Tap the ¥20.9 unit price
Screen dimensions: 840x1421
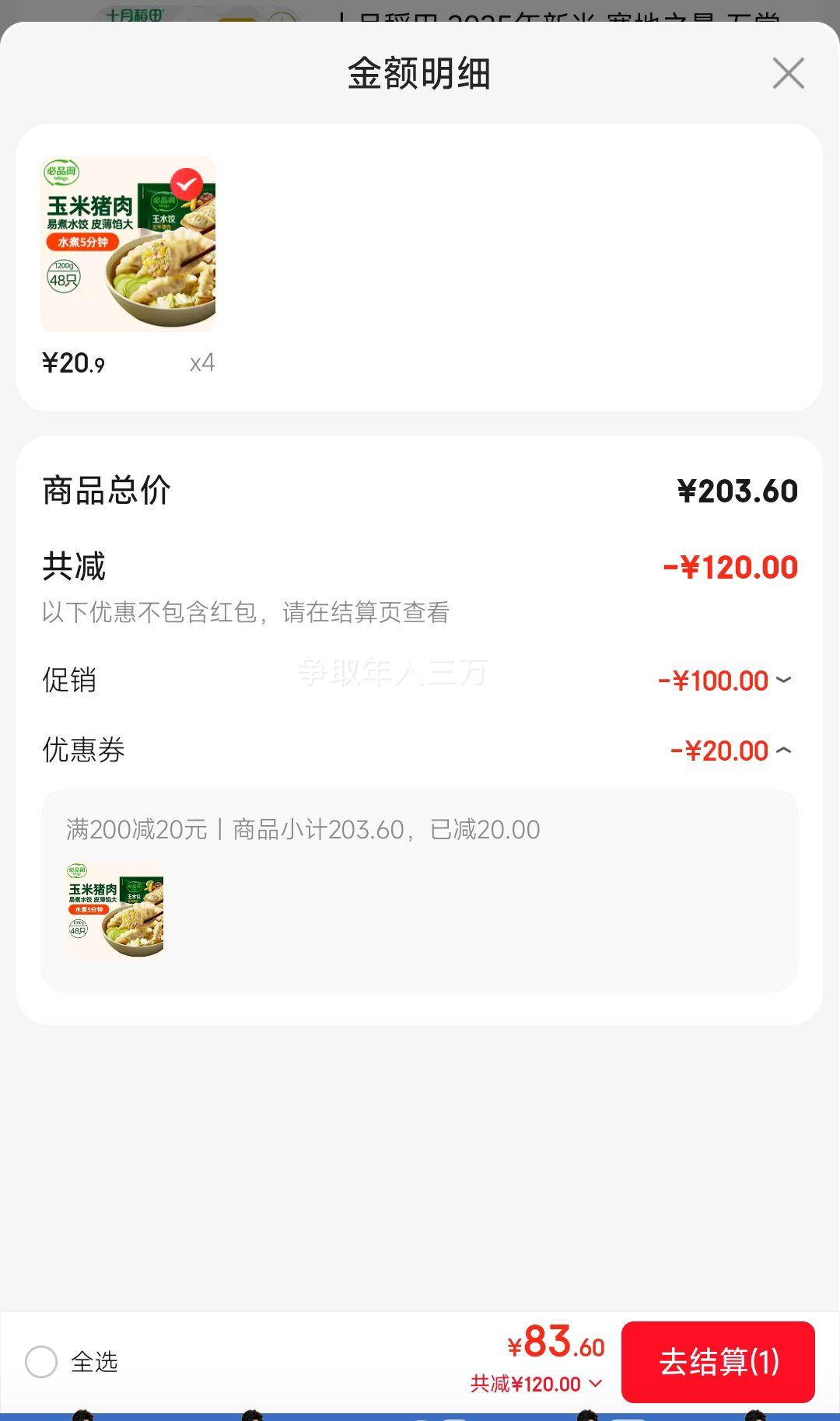pos(74,361)
